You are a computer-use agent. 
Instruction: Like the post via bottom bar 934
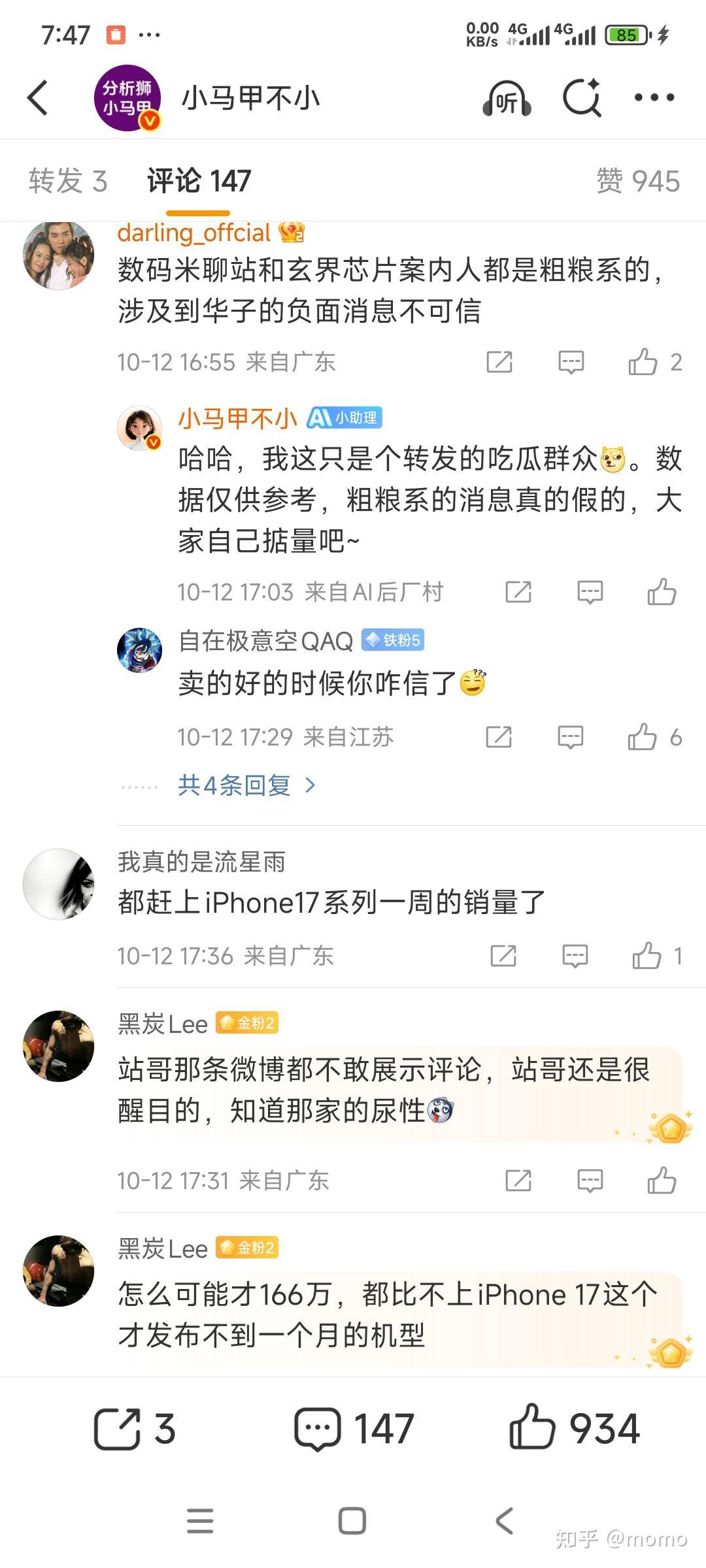point(574,1429)
